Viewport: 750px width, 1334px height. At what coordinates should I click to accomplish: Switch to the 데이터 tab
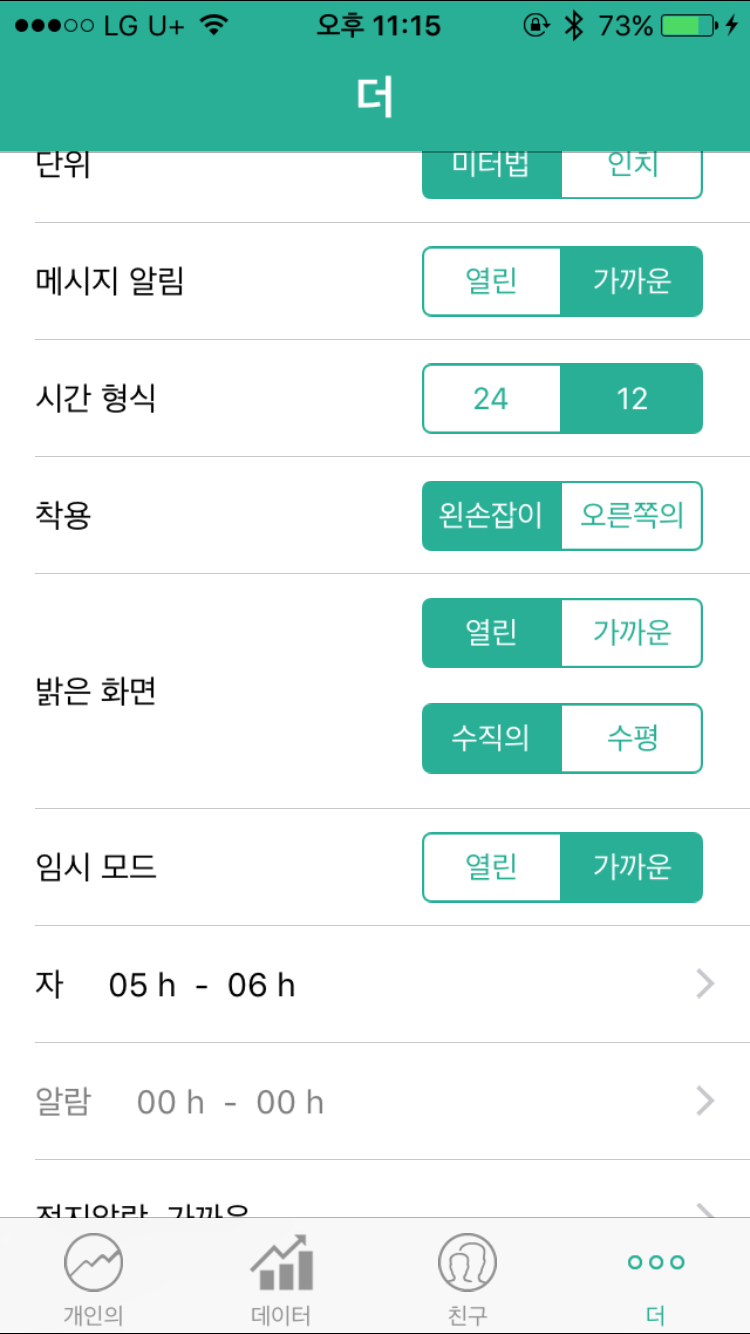281,1277
